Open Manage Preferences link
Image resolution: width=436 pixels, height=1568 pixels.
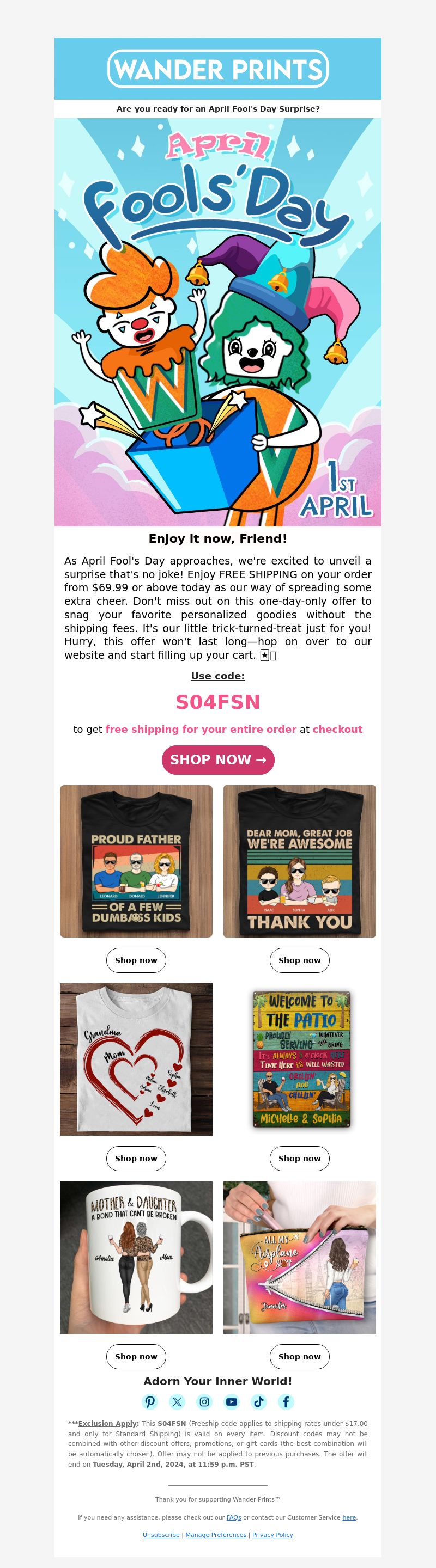click(216, 1535)
